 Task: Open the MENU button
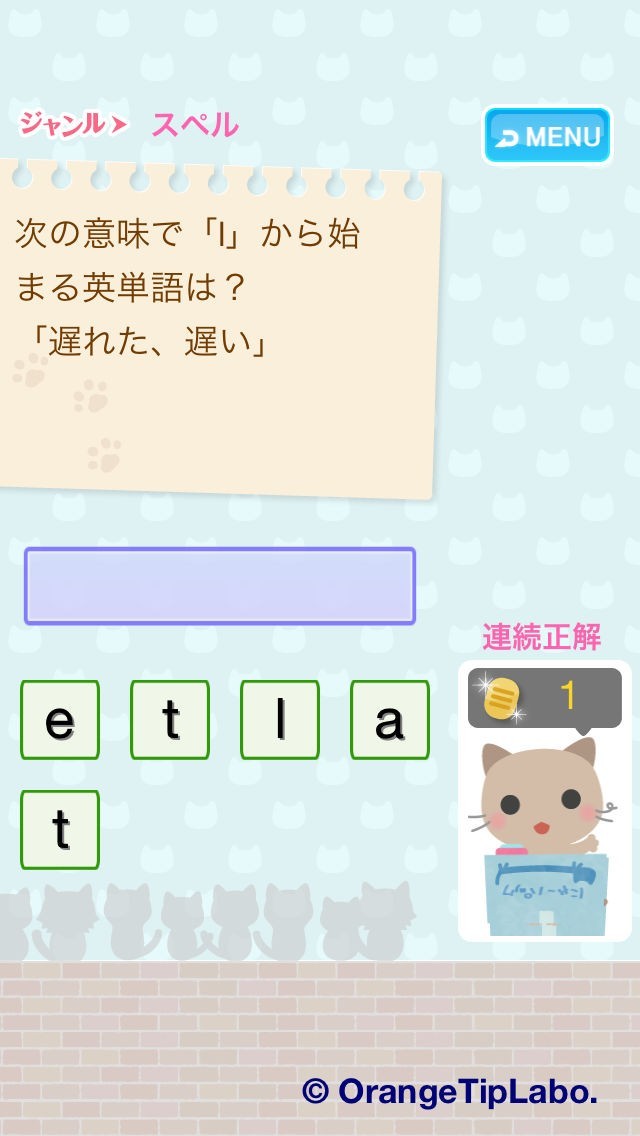pyautogui.click(x=547, y=135)
